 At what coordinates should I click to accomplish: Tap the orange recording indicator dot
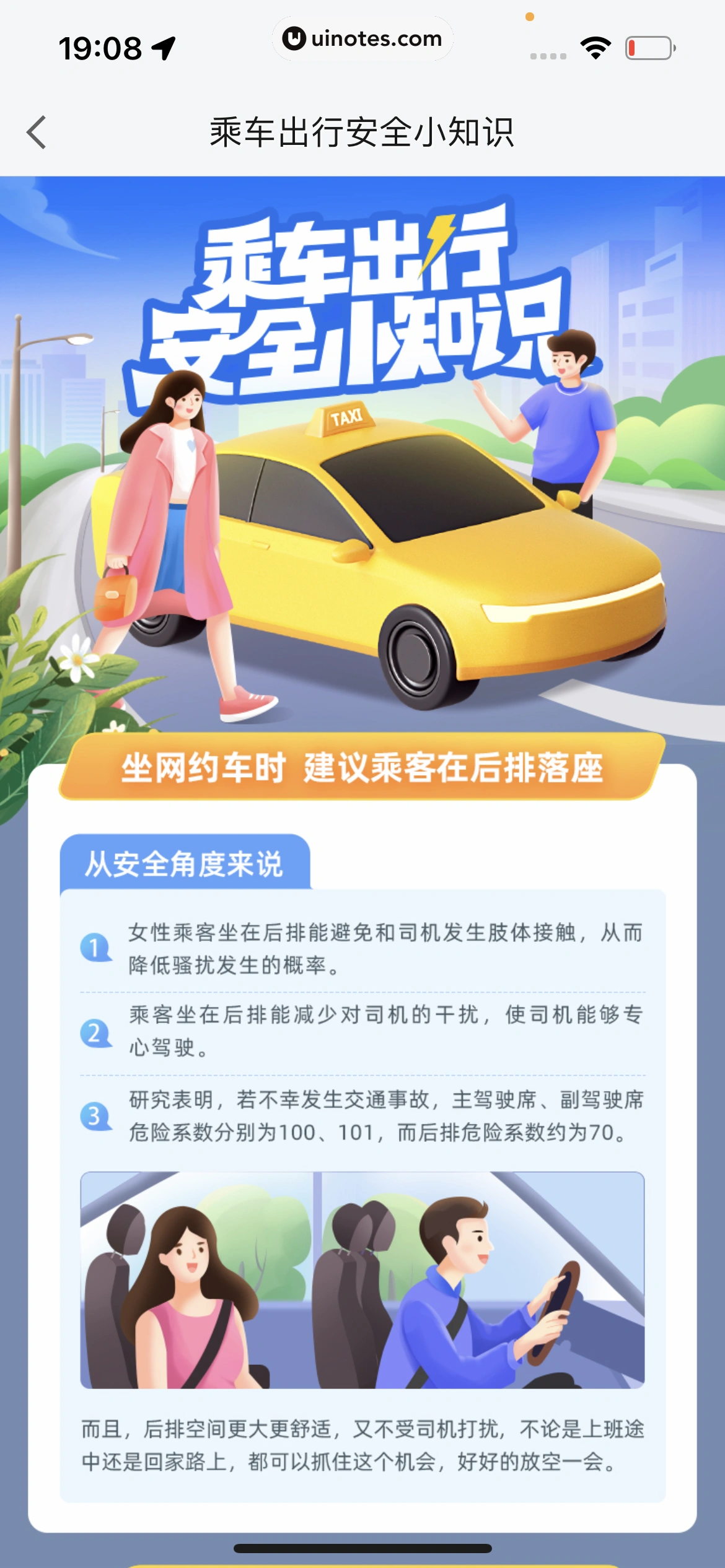point(529,17)
